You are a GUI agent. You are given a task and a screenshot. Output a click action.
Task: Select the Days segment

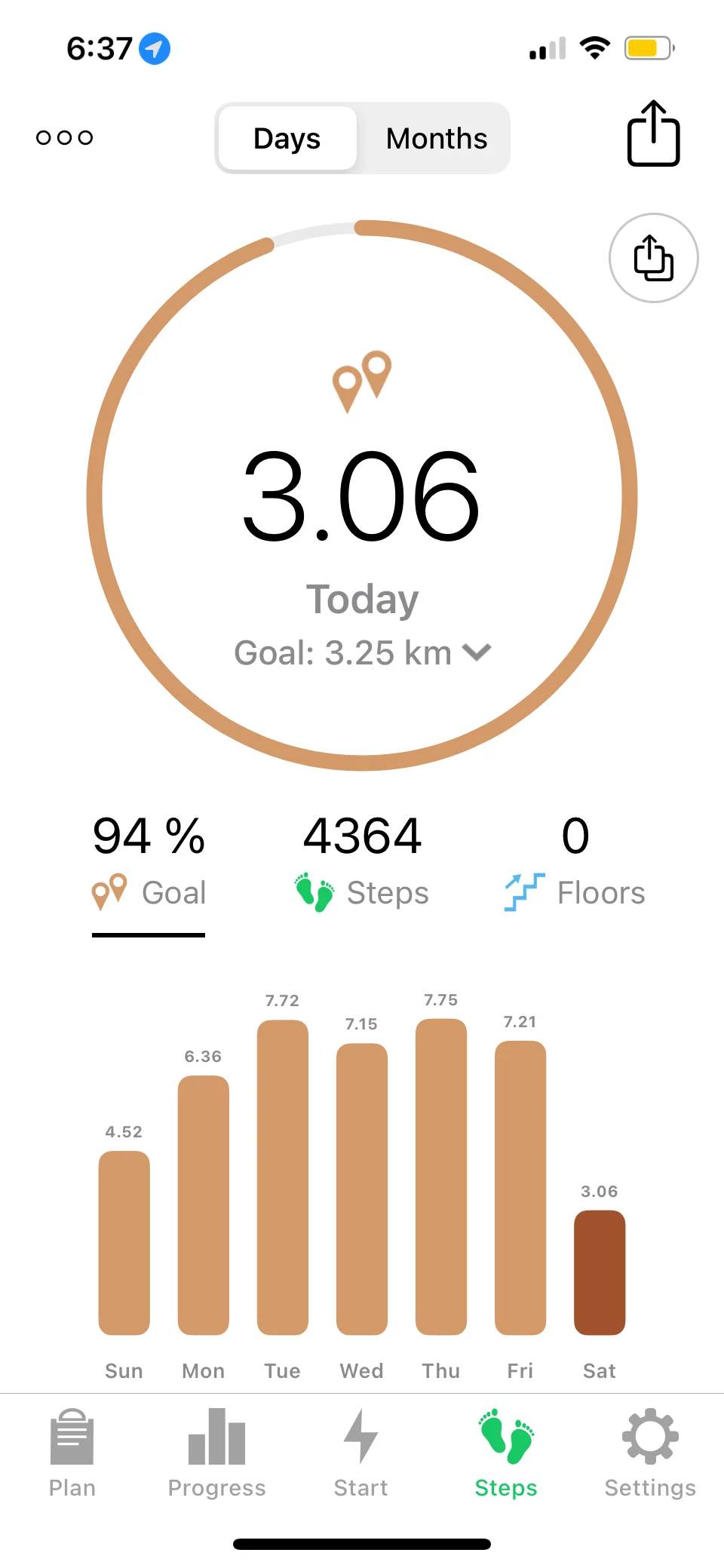coord(287,138)
